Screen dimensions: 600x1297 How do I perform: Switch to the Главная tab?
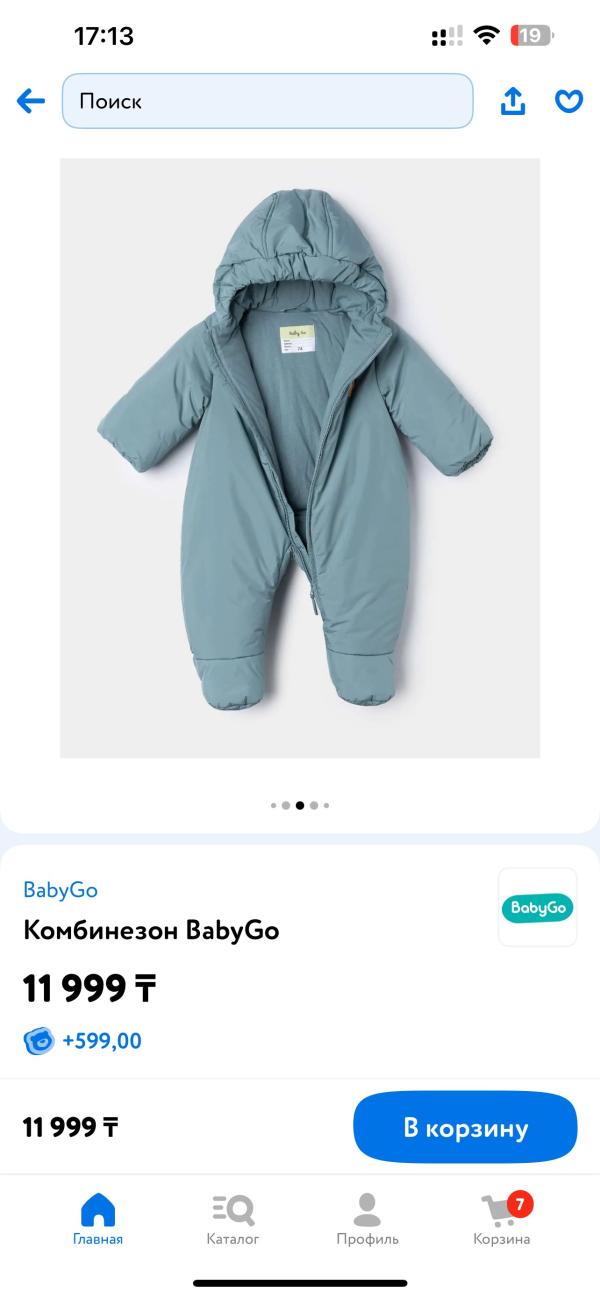pyautogui.click(x=98, y=1220)
